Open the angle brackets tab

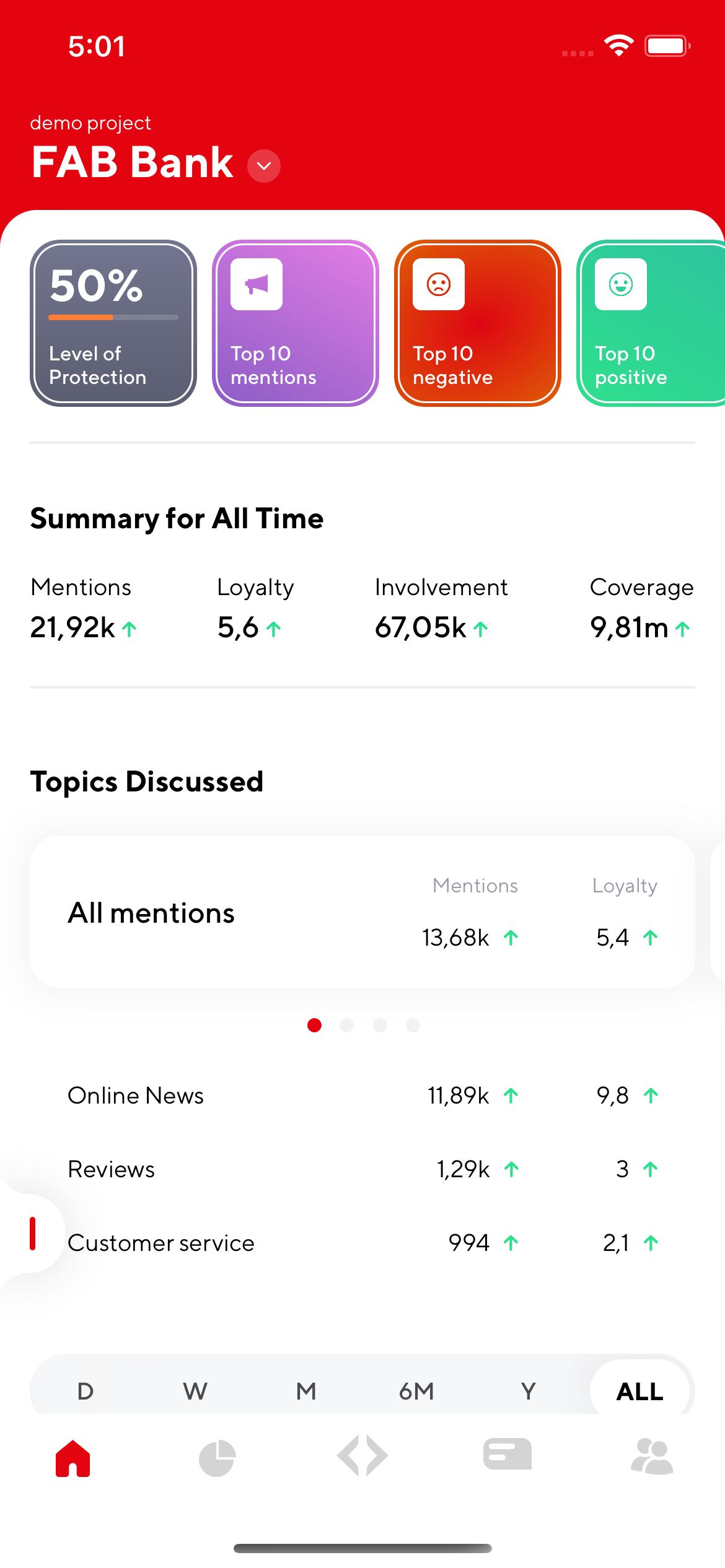click(362, 1456)
